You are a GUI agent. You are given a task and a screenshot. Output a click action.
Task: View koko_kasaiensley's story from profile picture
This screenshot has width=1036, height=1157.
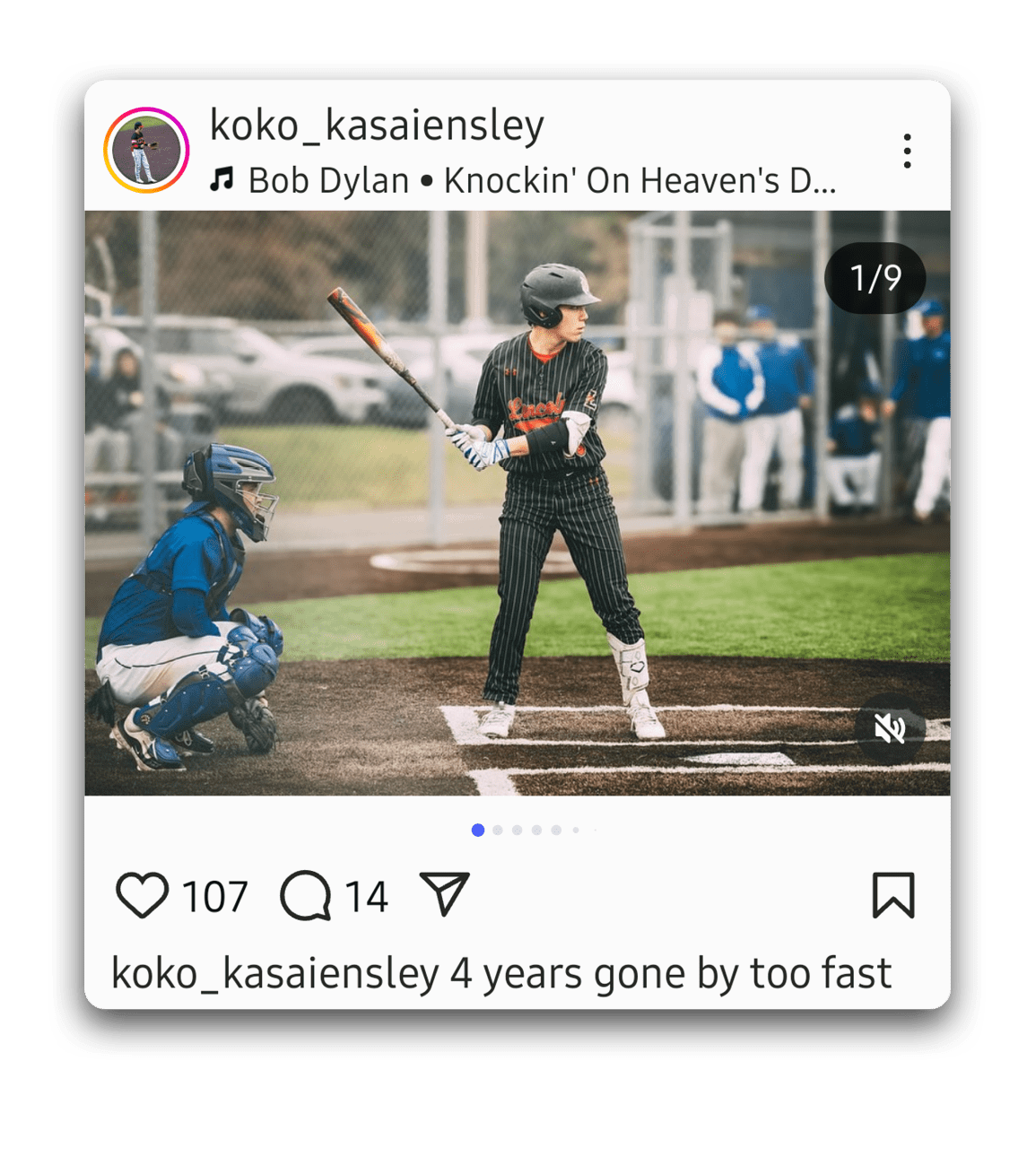click(146, 150)
